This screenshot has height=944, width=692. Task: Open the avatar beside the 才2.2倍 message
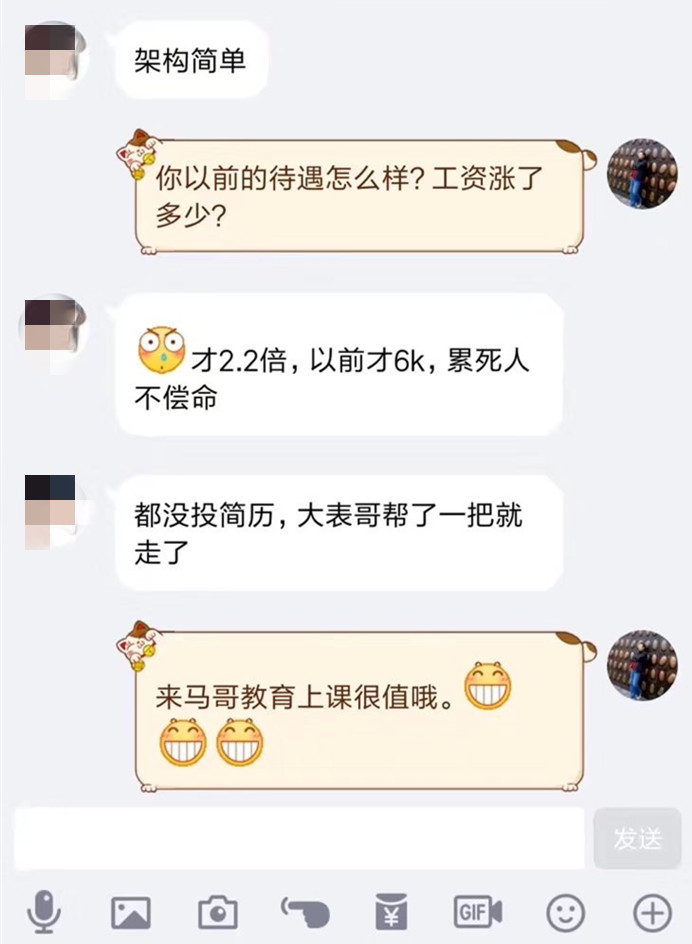click(50, 328)
